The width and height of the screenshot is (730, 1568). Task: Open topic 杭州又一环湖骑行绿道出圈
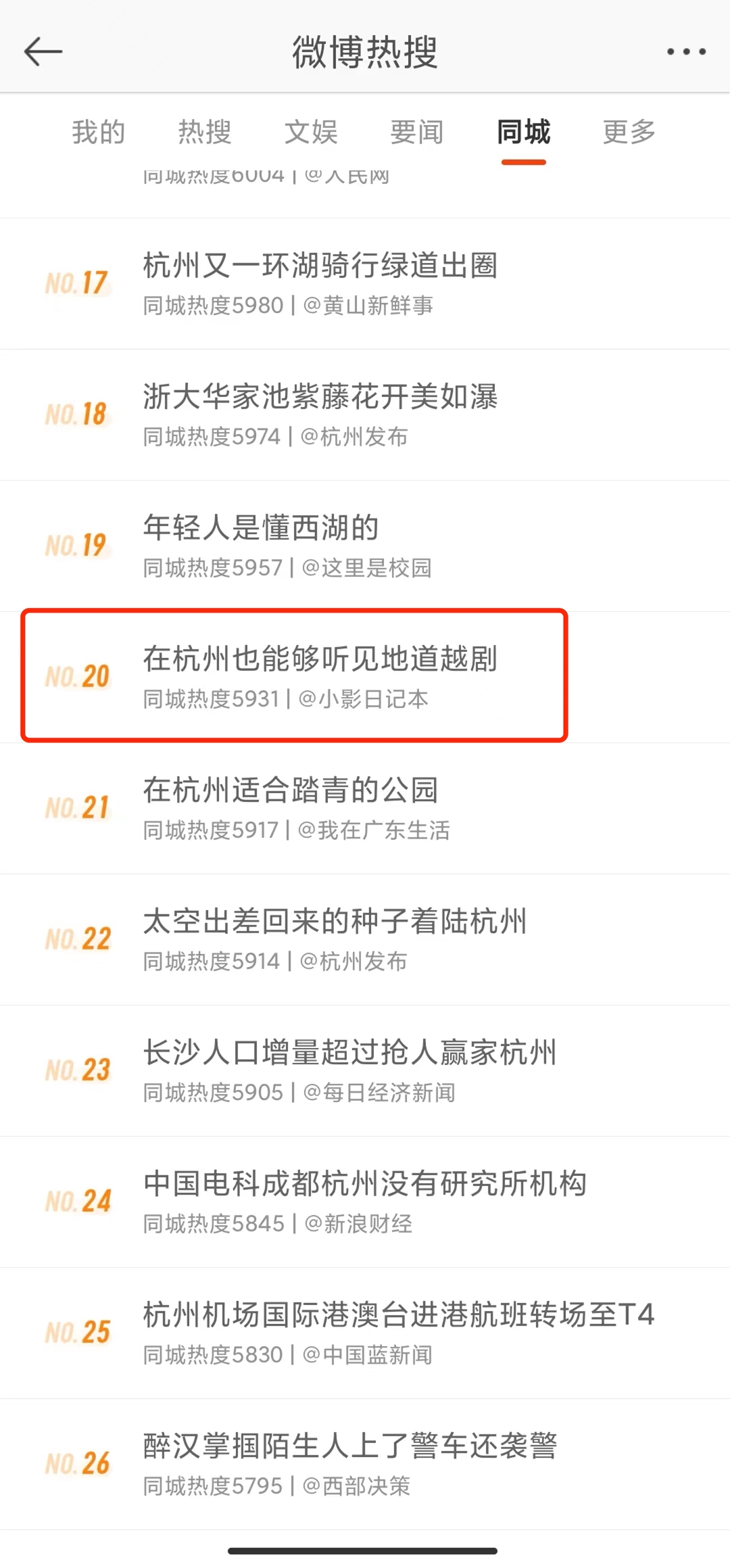pyautogui.click(x=320, y=266)
